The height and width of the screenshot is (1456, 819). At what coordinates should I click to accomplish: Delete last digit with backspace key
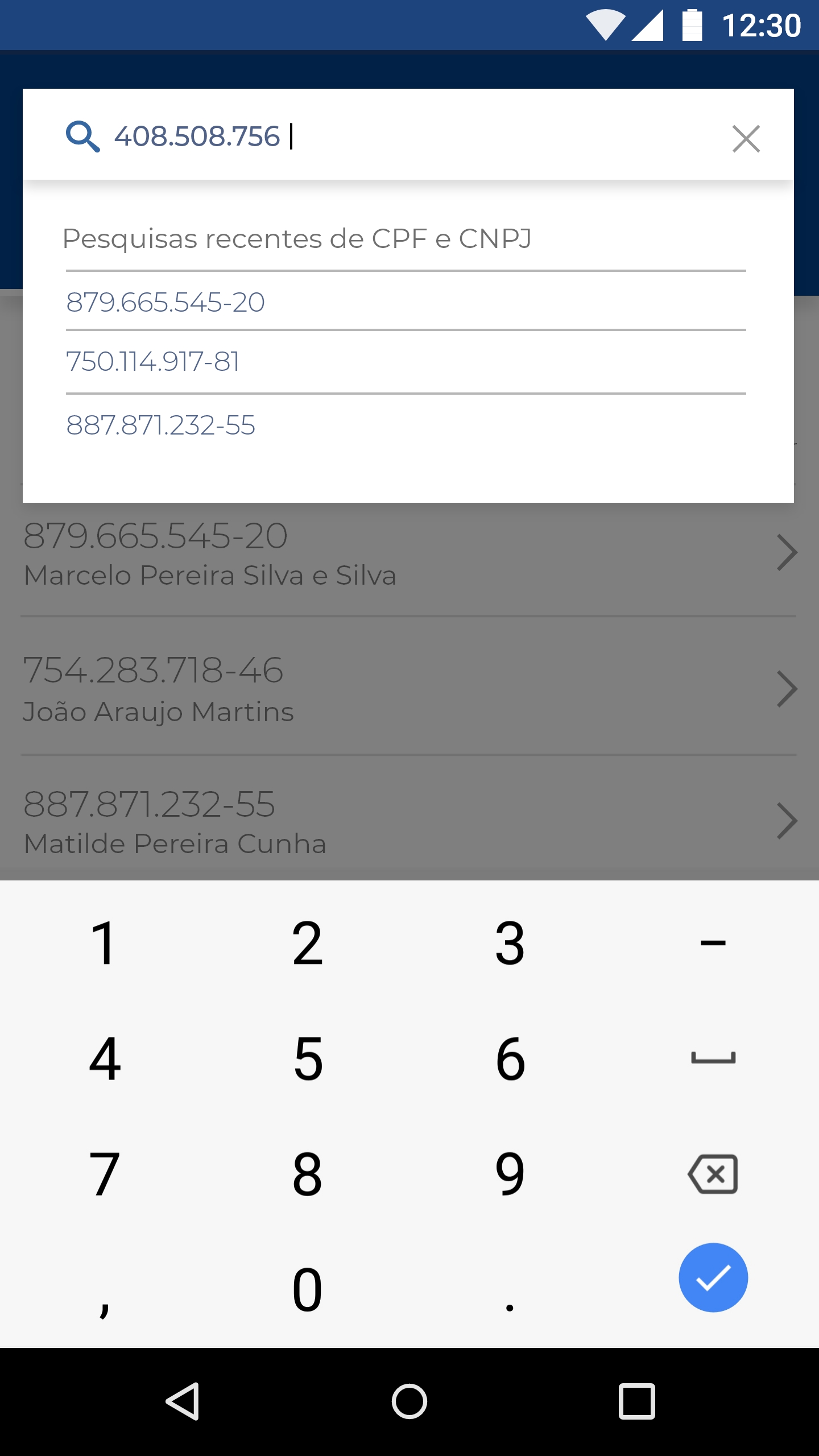click(x=713, y=1174)
